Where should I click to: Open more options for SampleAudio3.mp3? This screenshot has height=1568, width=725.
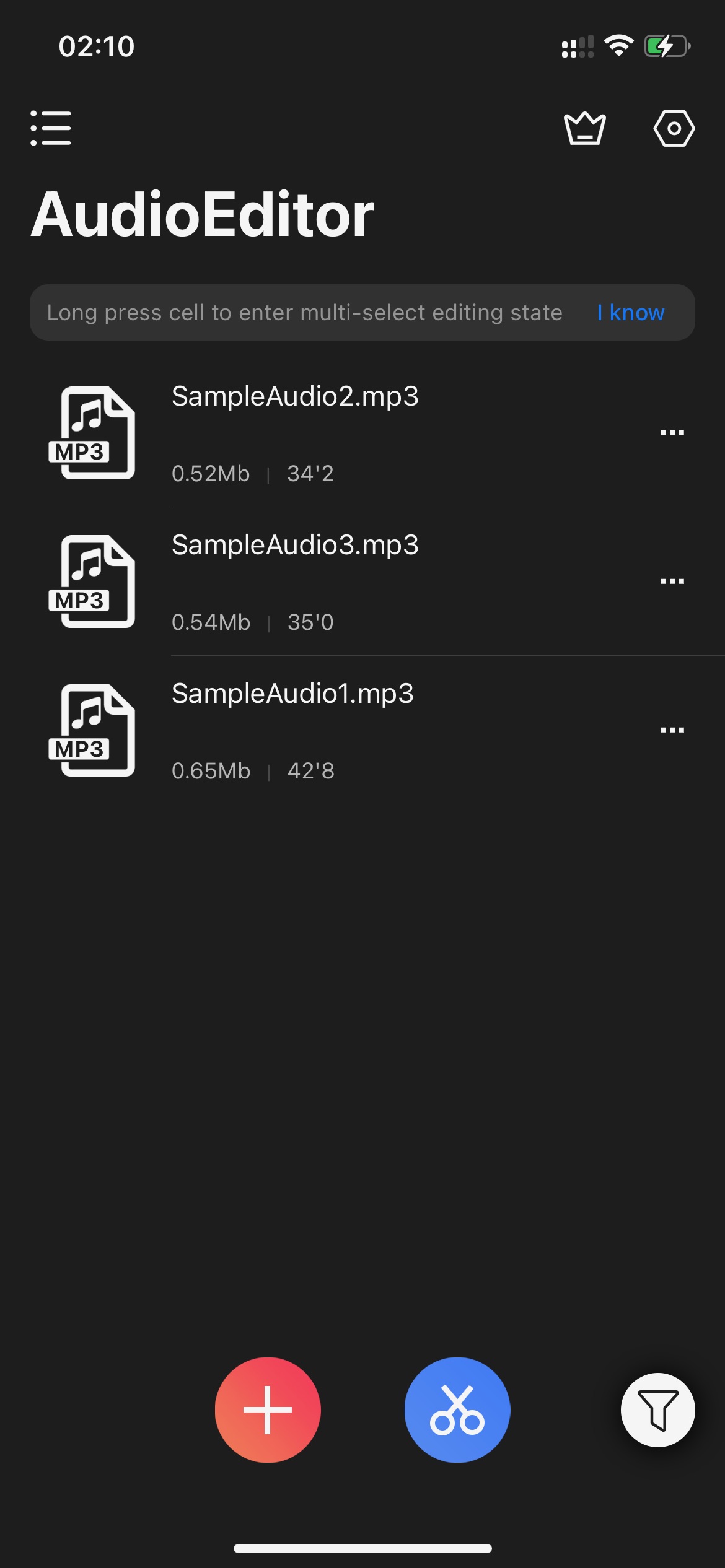pos(672,581)
